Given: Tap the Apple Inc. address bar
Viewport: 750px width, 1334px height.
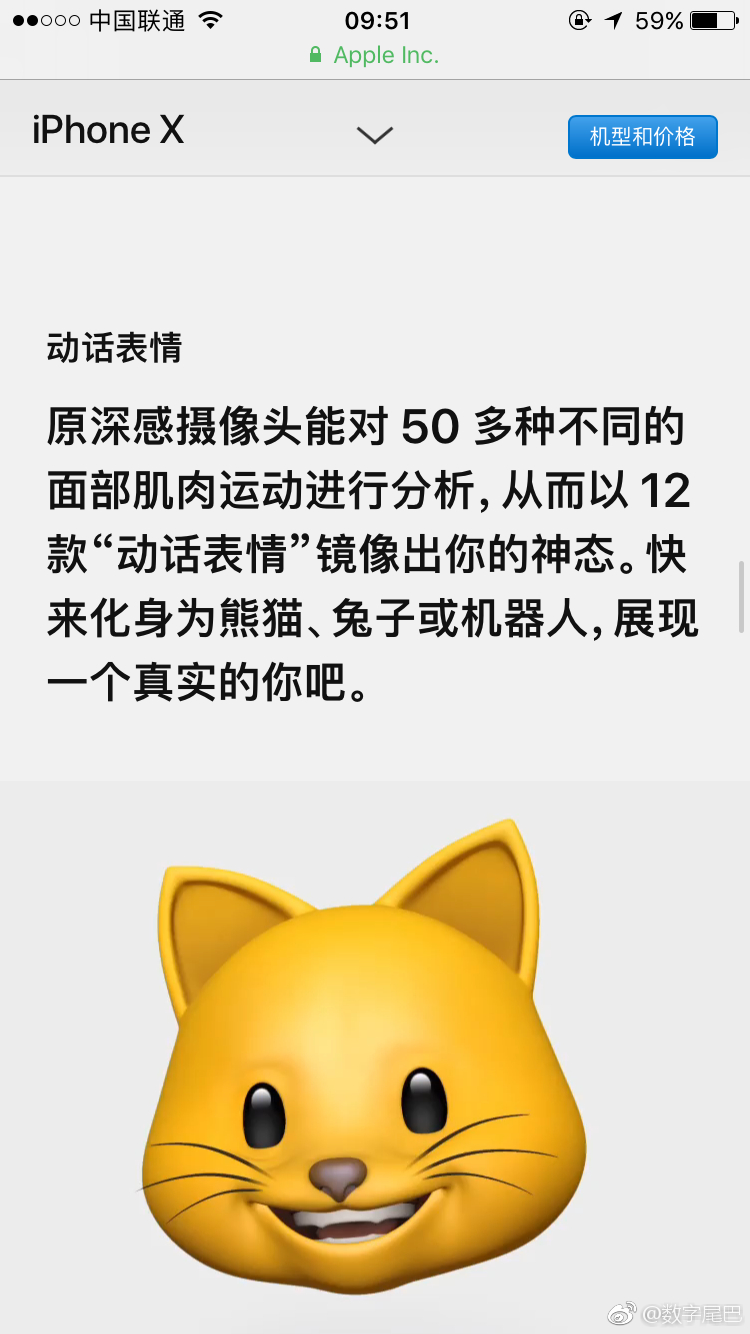Looking at the screenshot, I should coord(375,56).
